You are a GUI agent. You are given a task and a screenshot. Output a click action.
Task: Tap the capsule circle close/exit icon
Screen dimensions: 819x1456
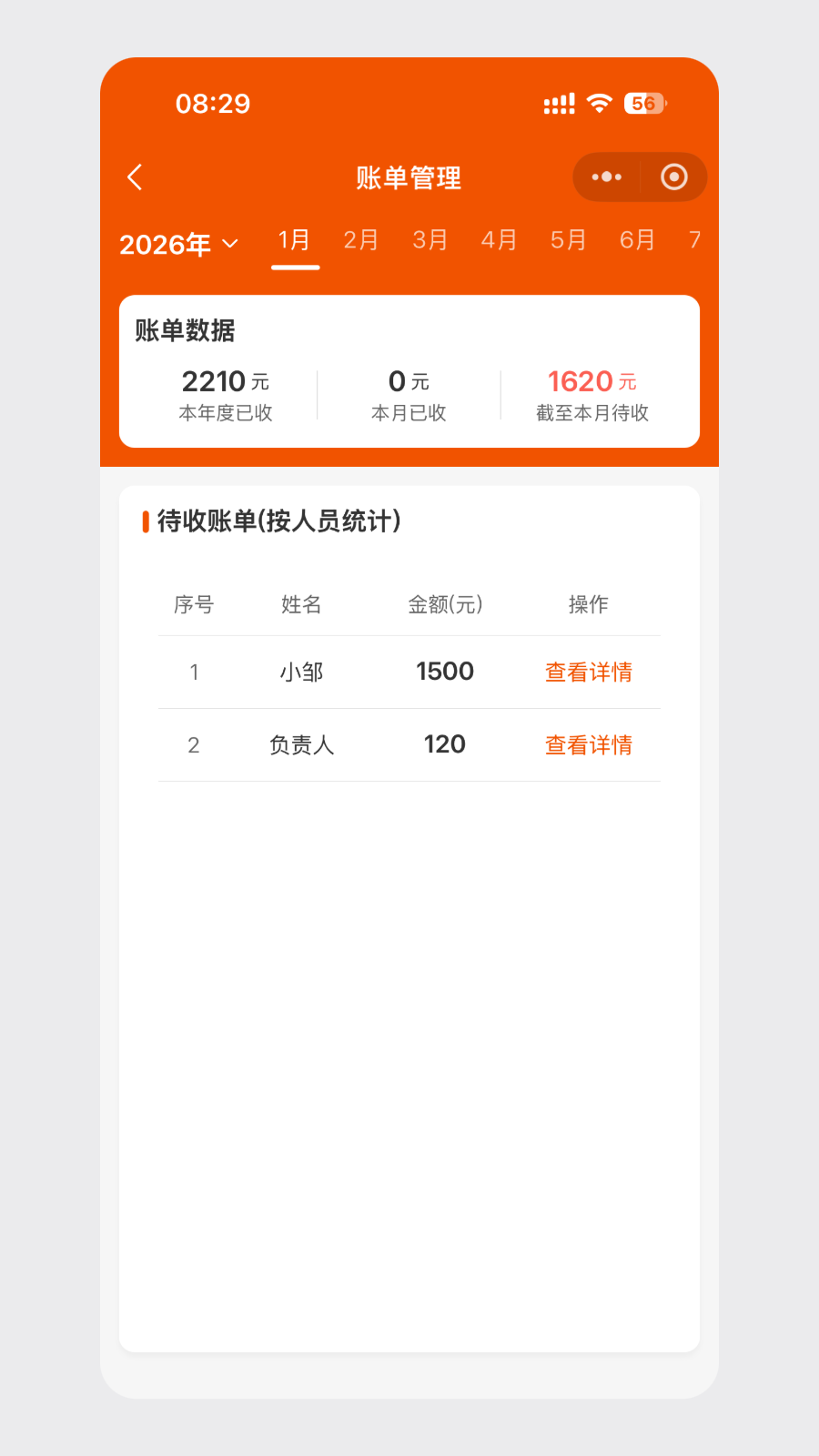673,177
